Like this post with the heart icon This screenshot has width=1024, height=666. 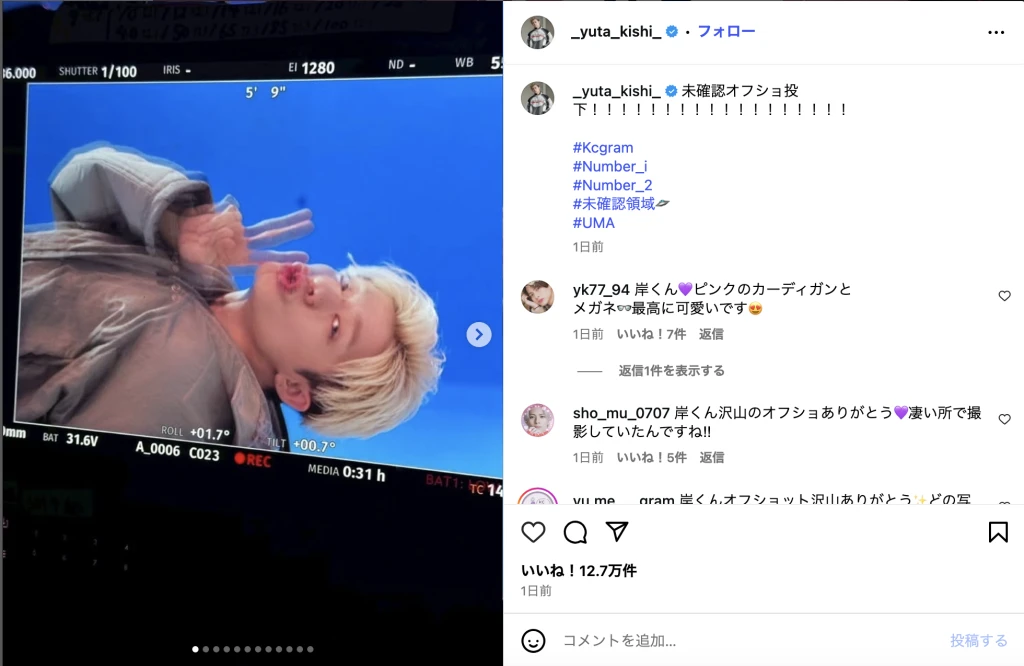click(x=534, y=532)
